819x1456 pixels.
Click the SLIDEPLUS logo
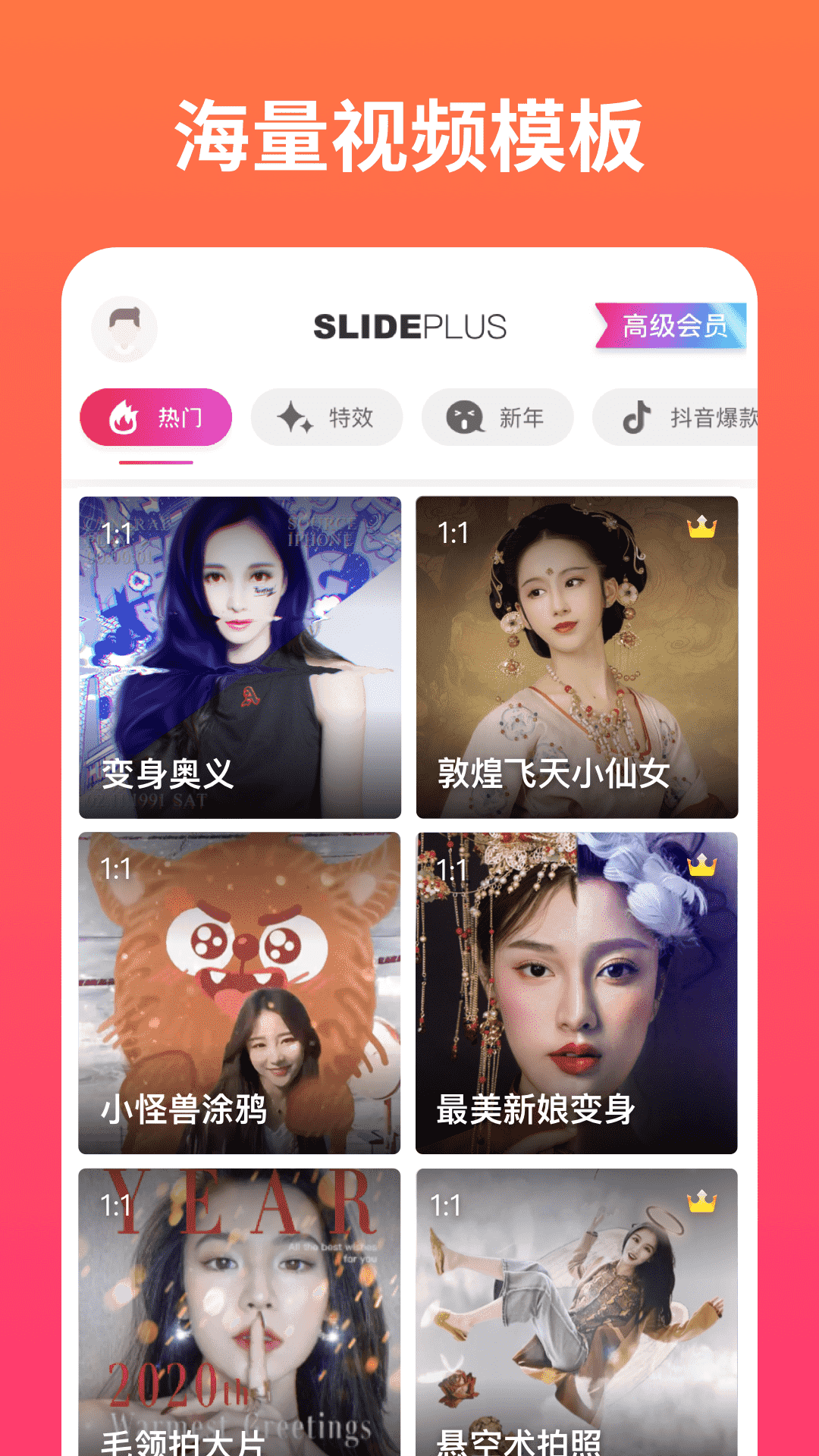(x=409, y=328)
